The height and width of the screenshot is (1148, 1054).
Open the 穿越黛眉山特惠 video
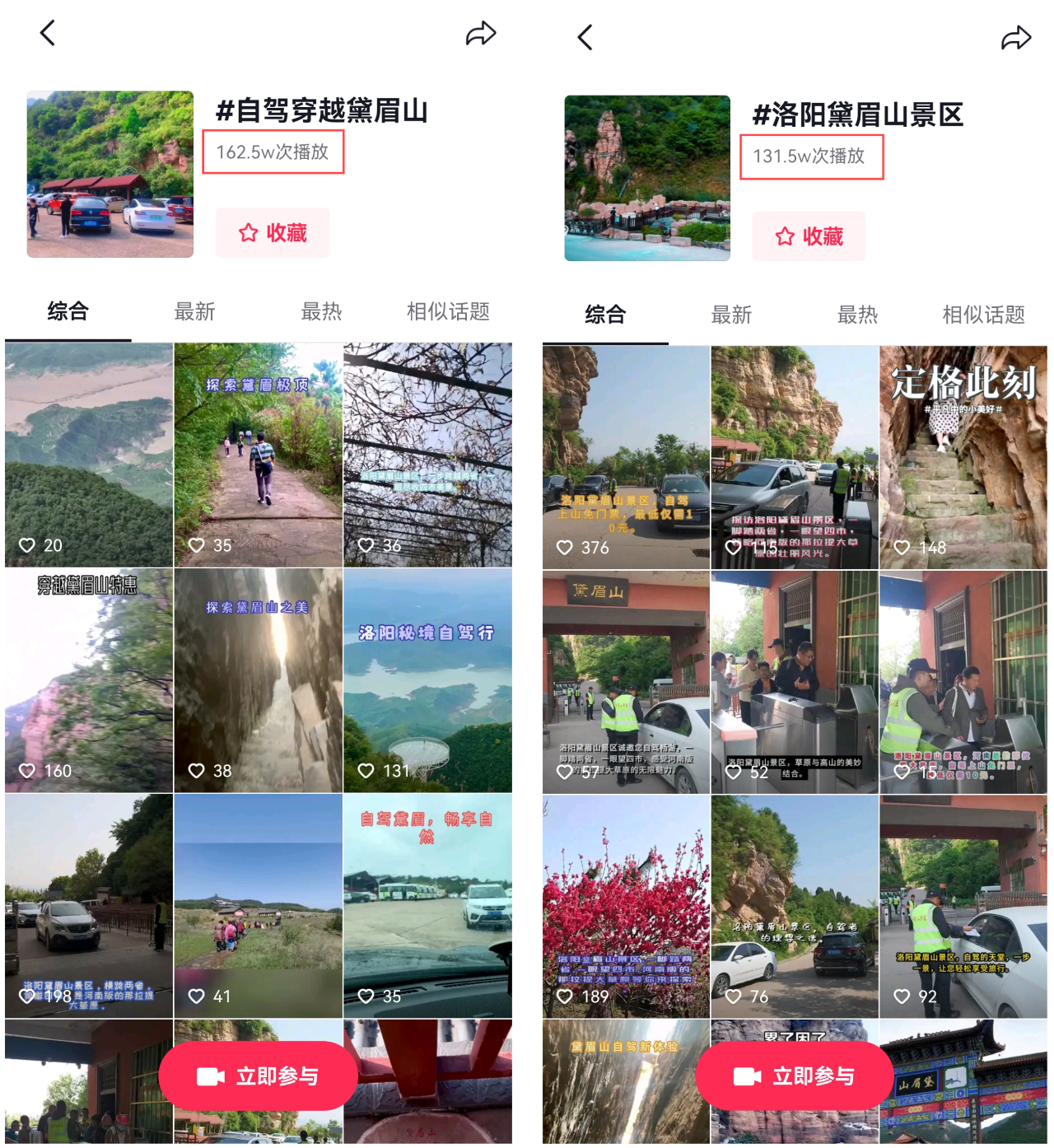click(x=89, y=680)
